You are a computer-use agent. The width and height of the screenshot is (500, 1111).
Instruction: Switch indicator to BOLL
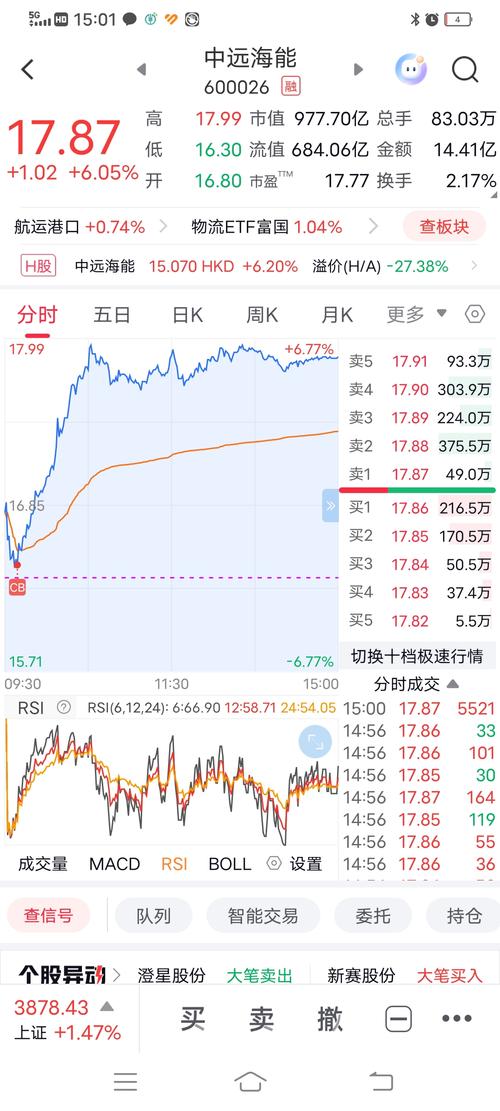tap(229, 864)
